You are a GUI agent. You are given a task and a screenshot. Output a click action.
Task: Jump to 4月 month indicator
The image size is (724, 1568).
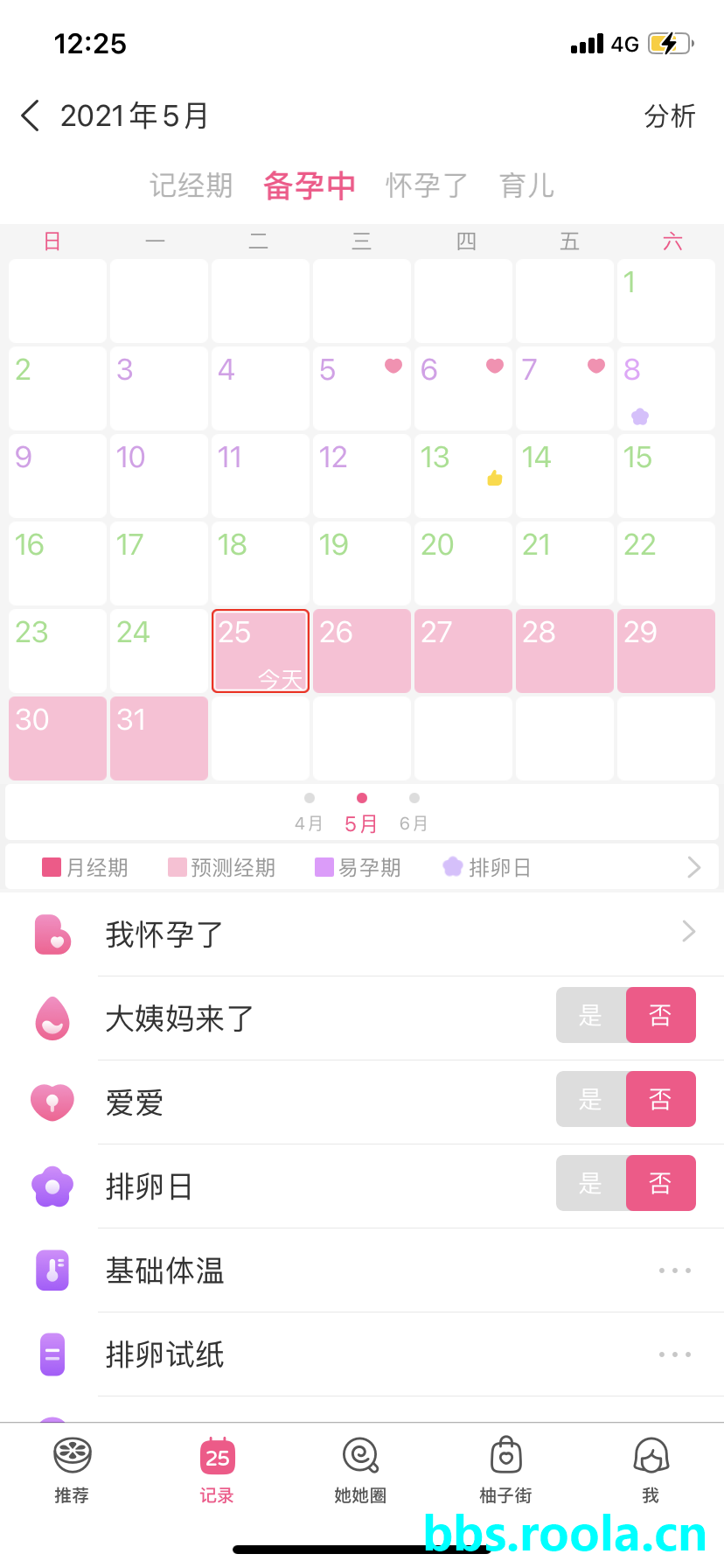(x=309, y=814)
